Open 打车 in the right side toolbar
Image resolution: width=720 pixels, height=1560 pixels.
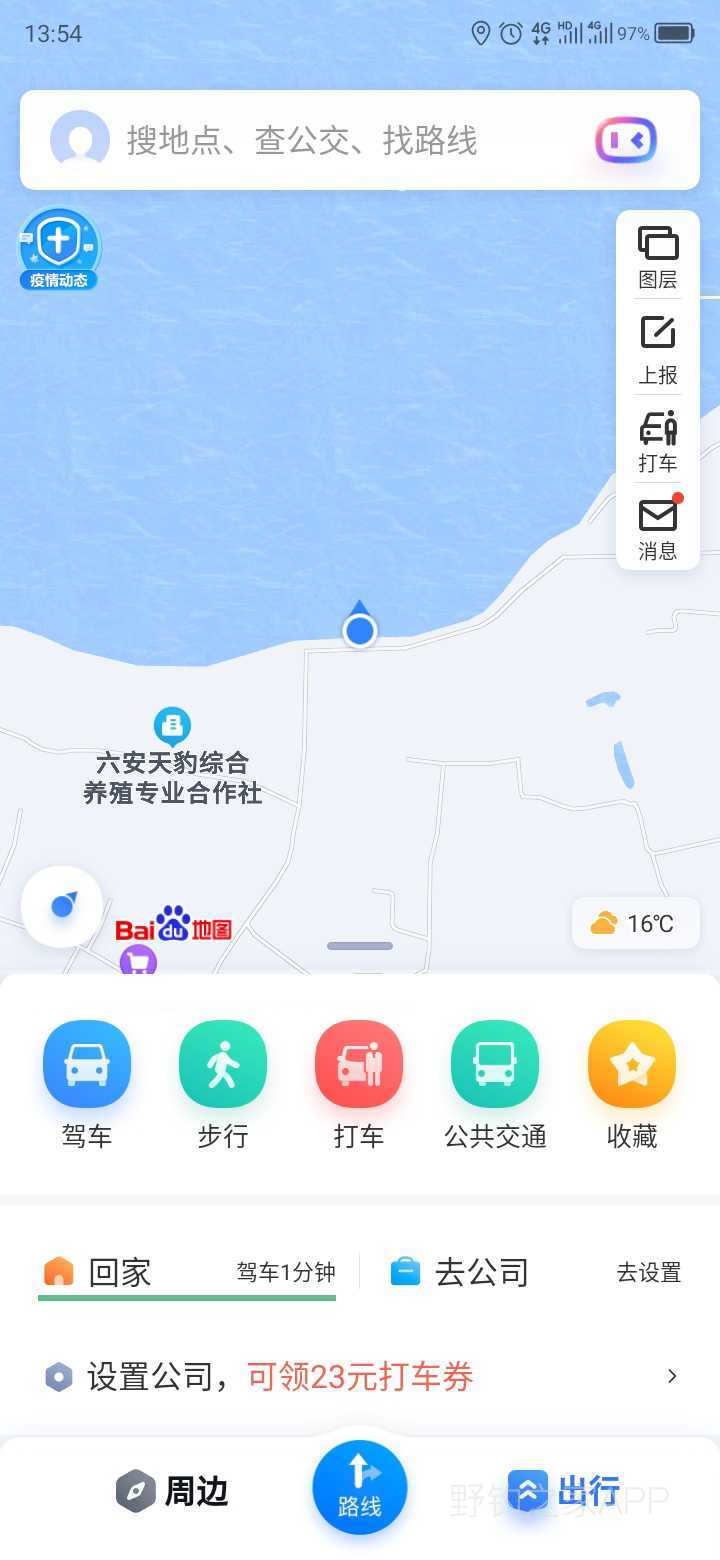pos(658,441)
